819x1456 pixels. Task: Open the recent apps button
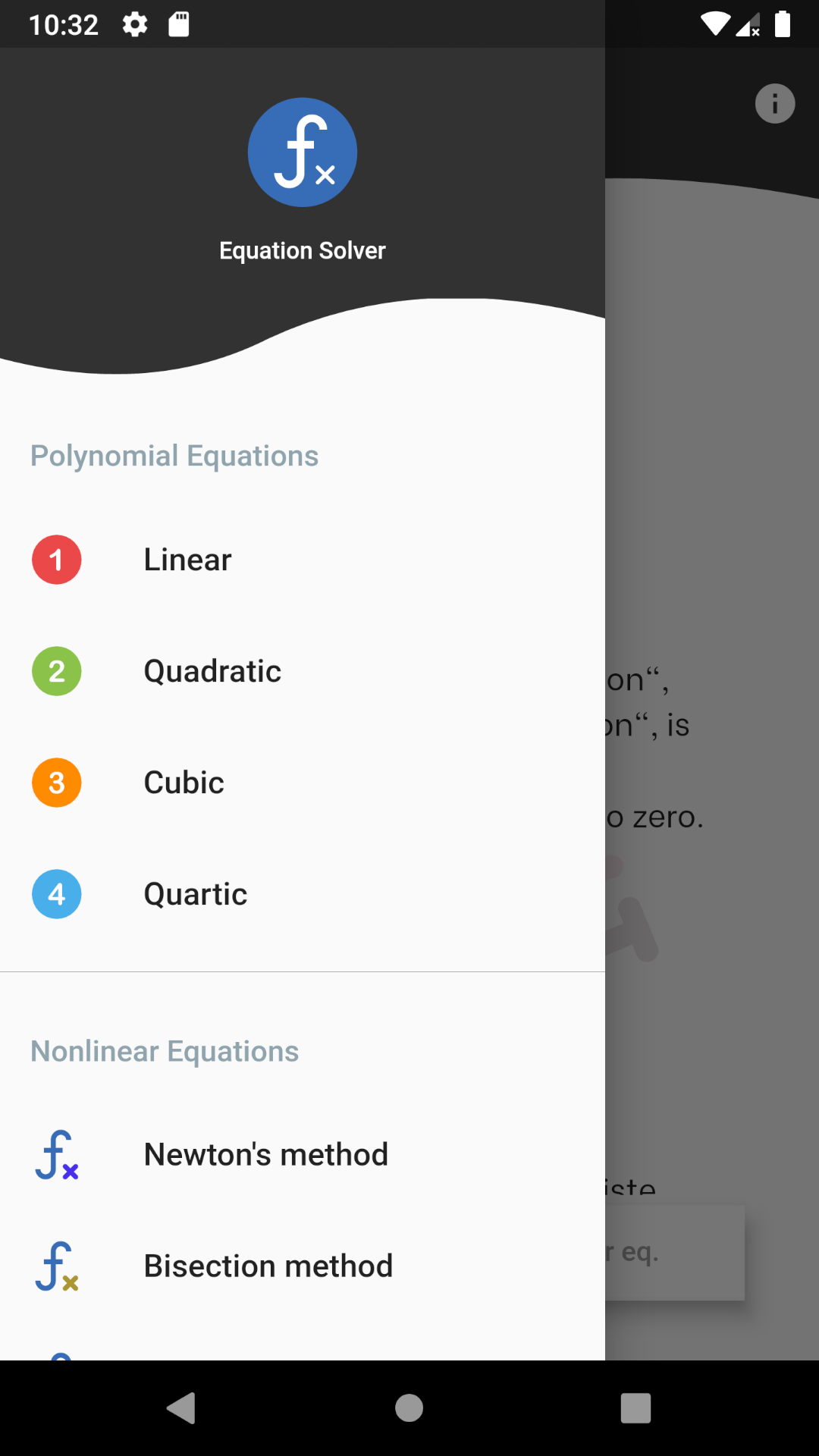(x=635, y=1408)
